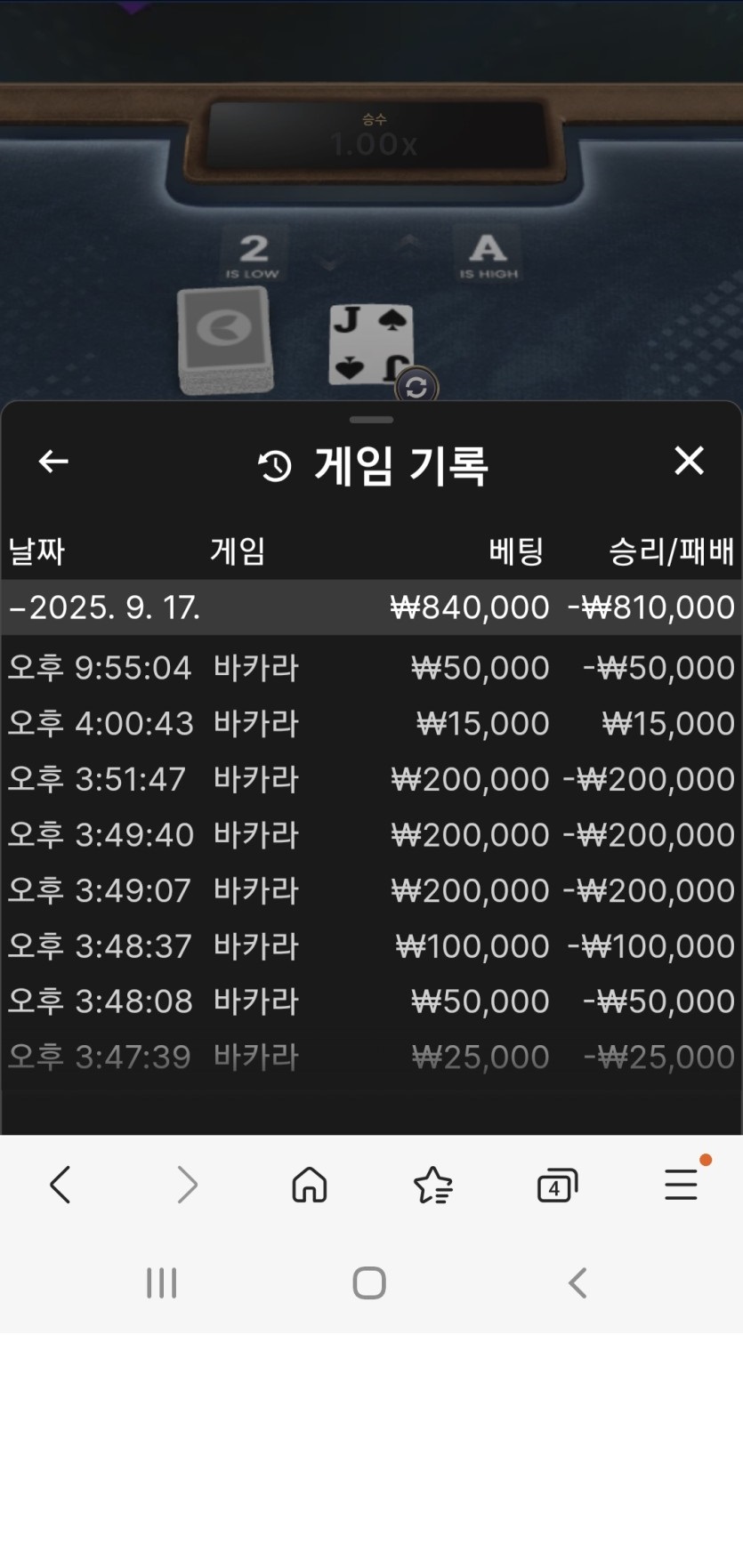Open system recent apps
743x1568 pixels.
162,1283
